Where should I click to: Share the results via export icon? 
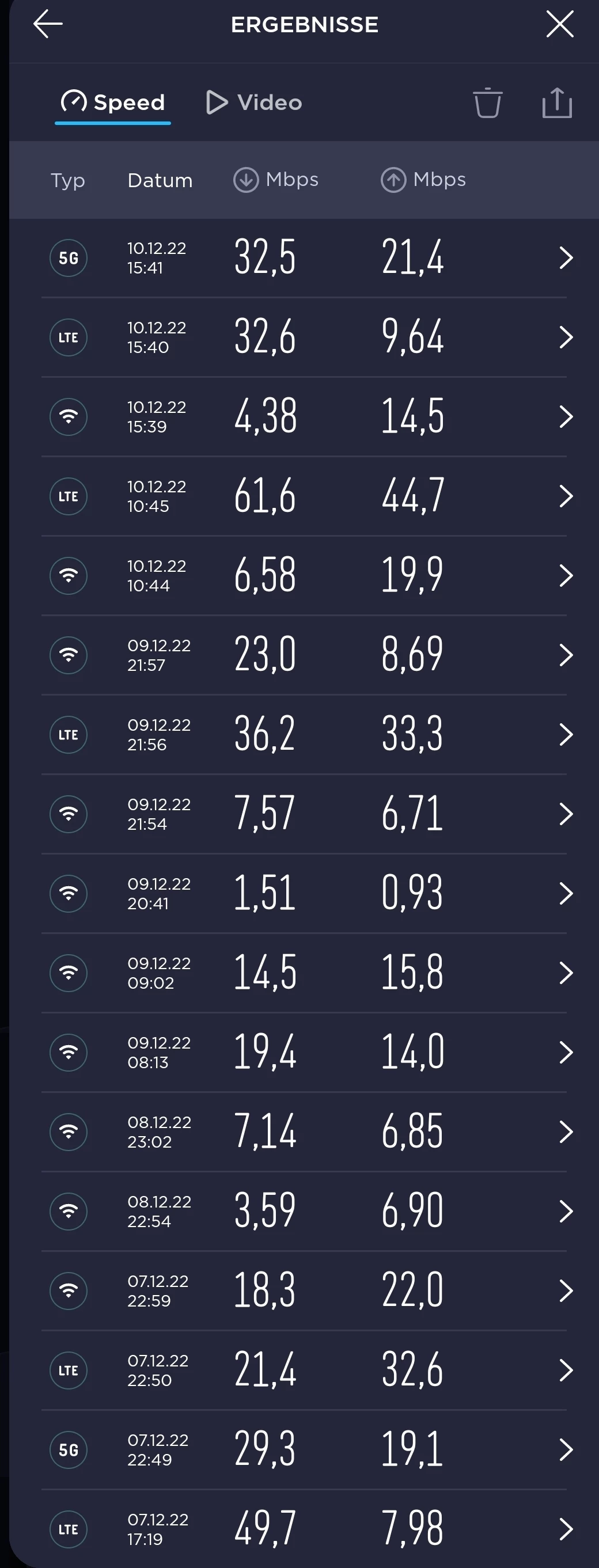pyautogui.click(x=556, y=102)
